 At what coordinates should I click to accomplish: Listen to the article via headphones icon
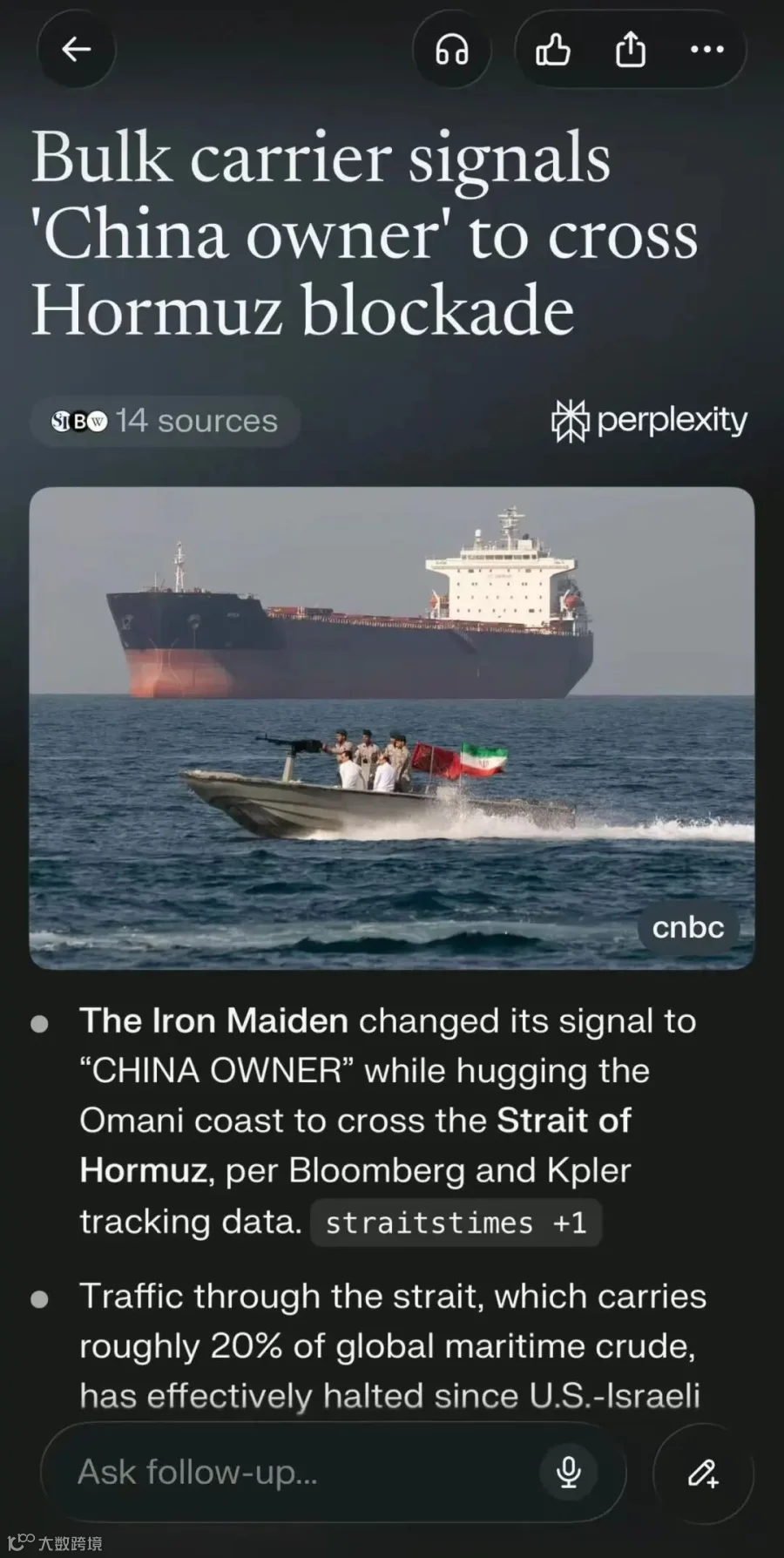point(451,50)
